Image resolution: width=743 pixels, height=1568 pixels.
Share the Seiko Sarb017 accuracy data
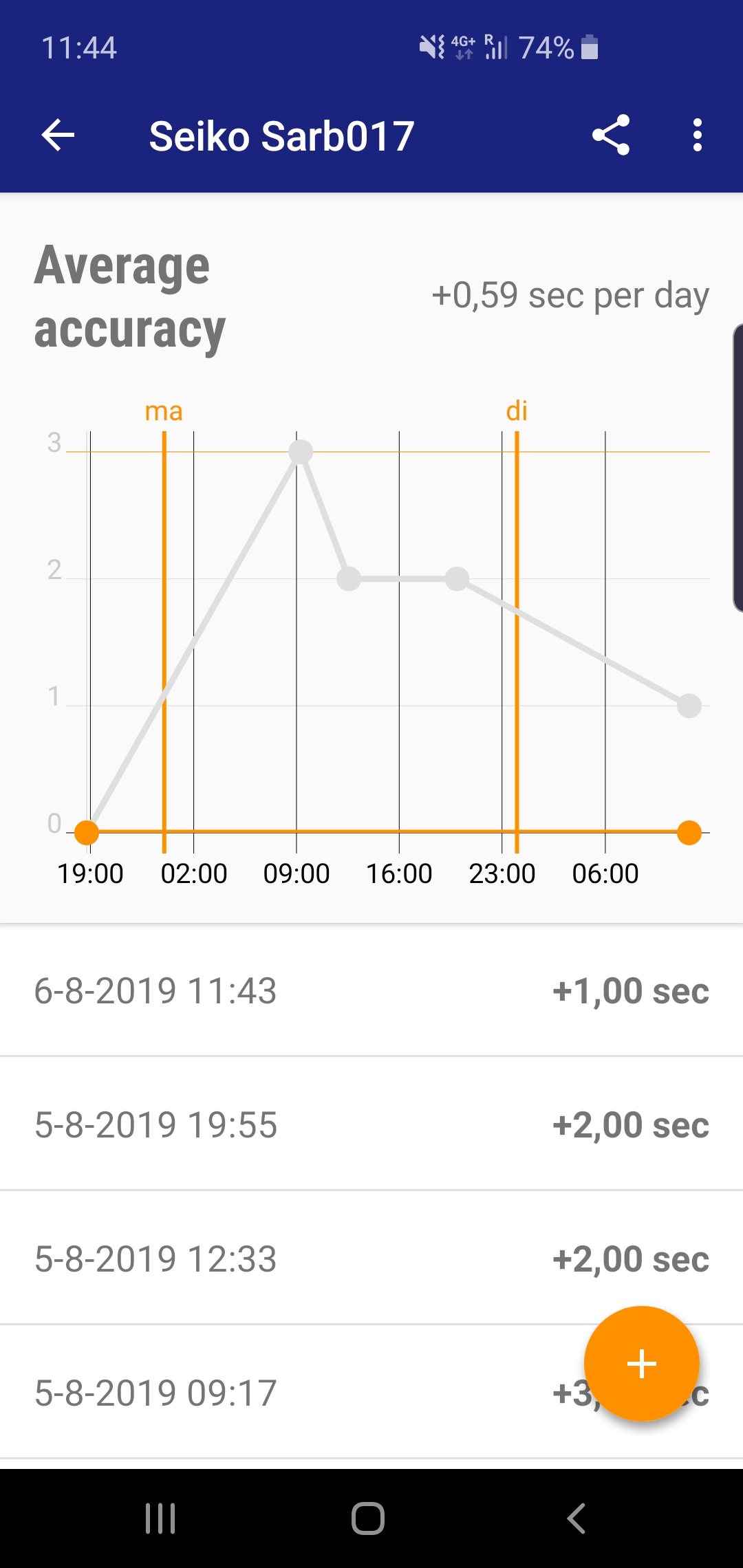611,135
